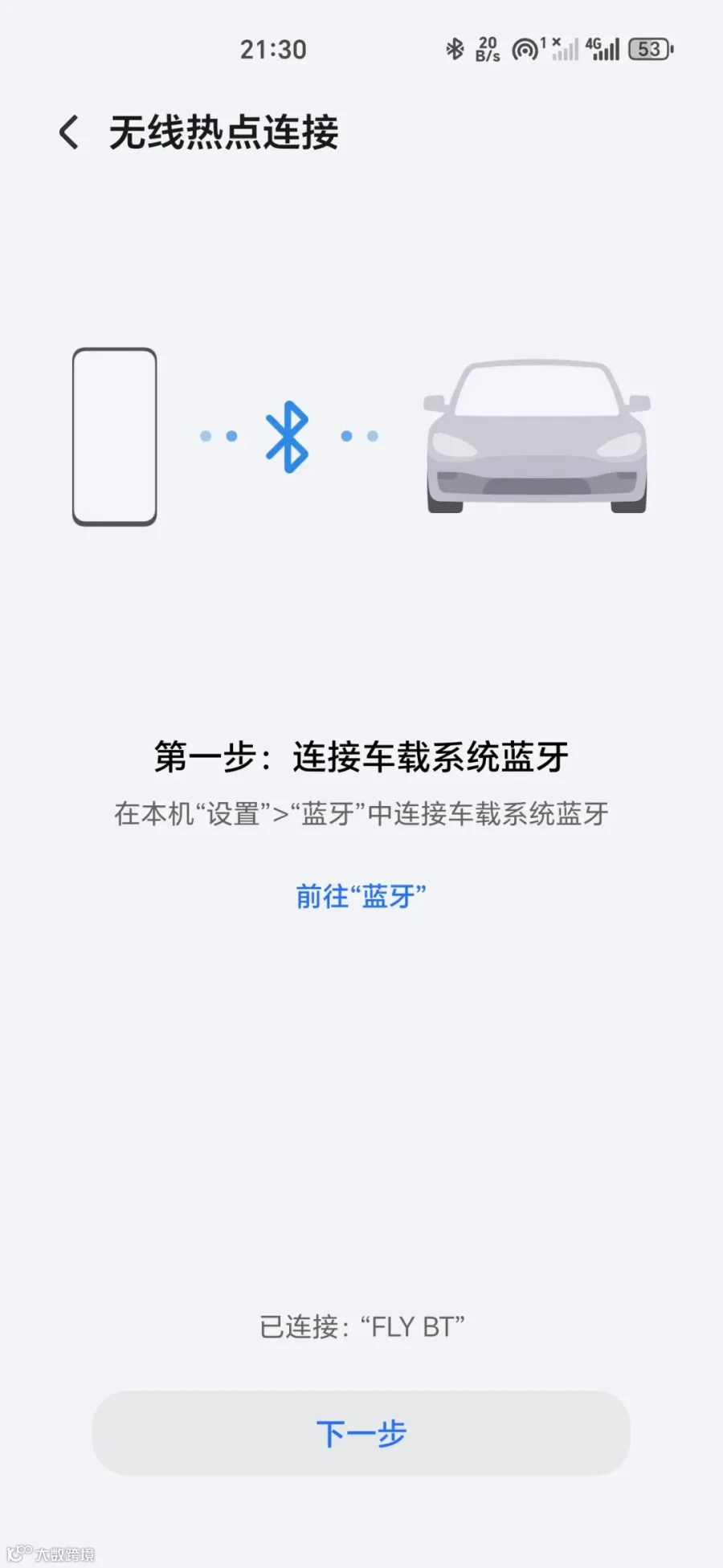Go back from 无线热点连接 screen

(69, 132)
